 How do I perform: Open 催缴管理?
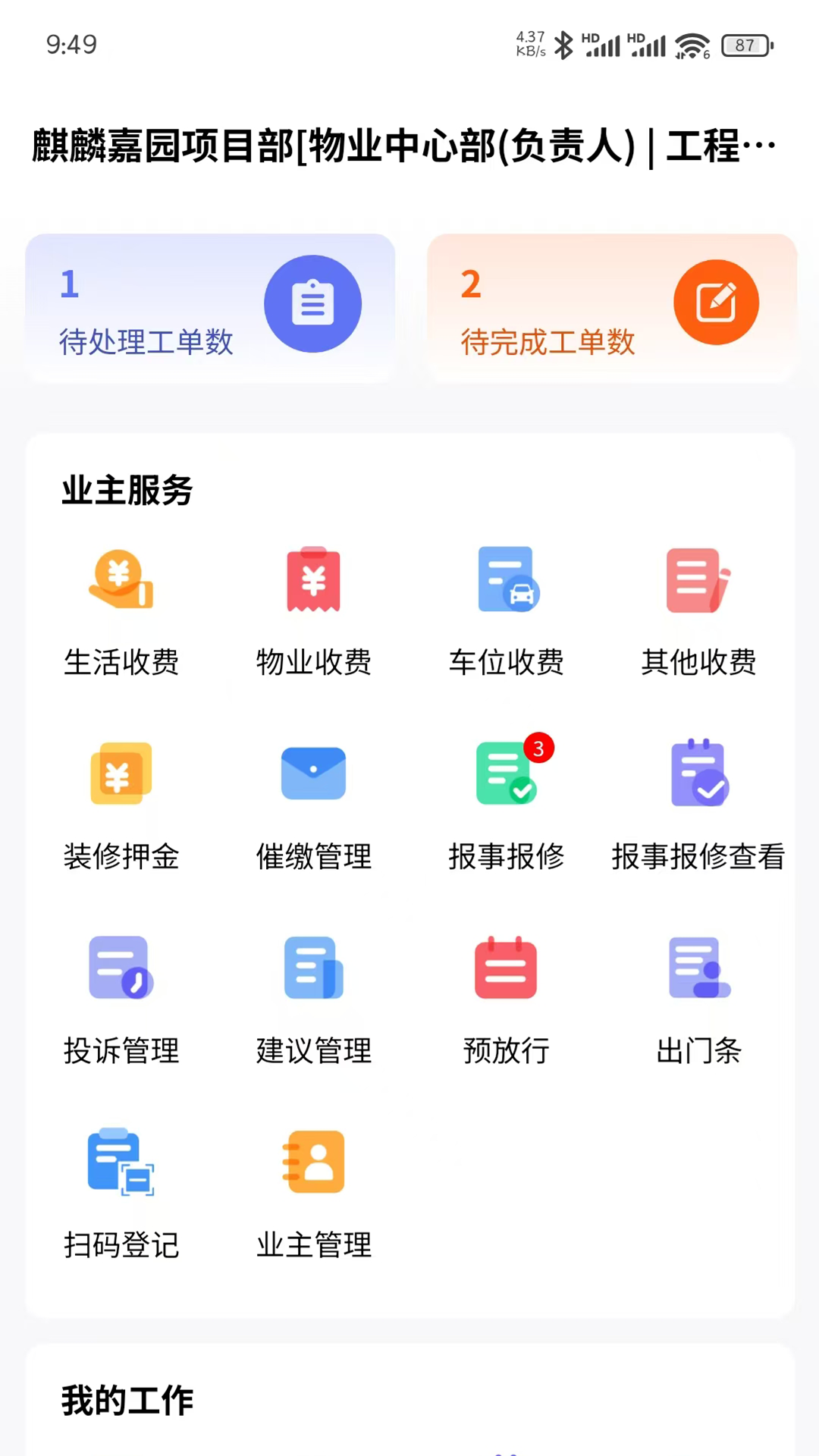[314, 805]
